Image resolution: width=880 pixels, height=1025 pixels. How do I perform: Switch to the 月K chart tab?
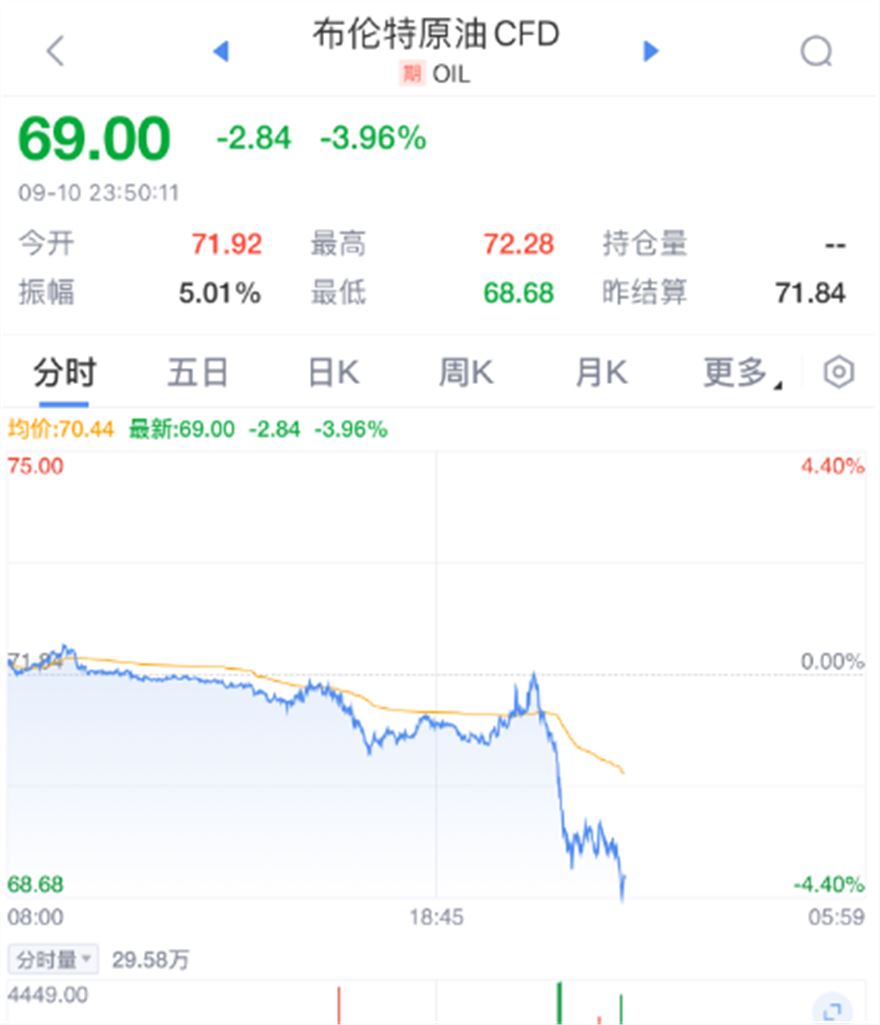tap(600, 373)
